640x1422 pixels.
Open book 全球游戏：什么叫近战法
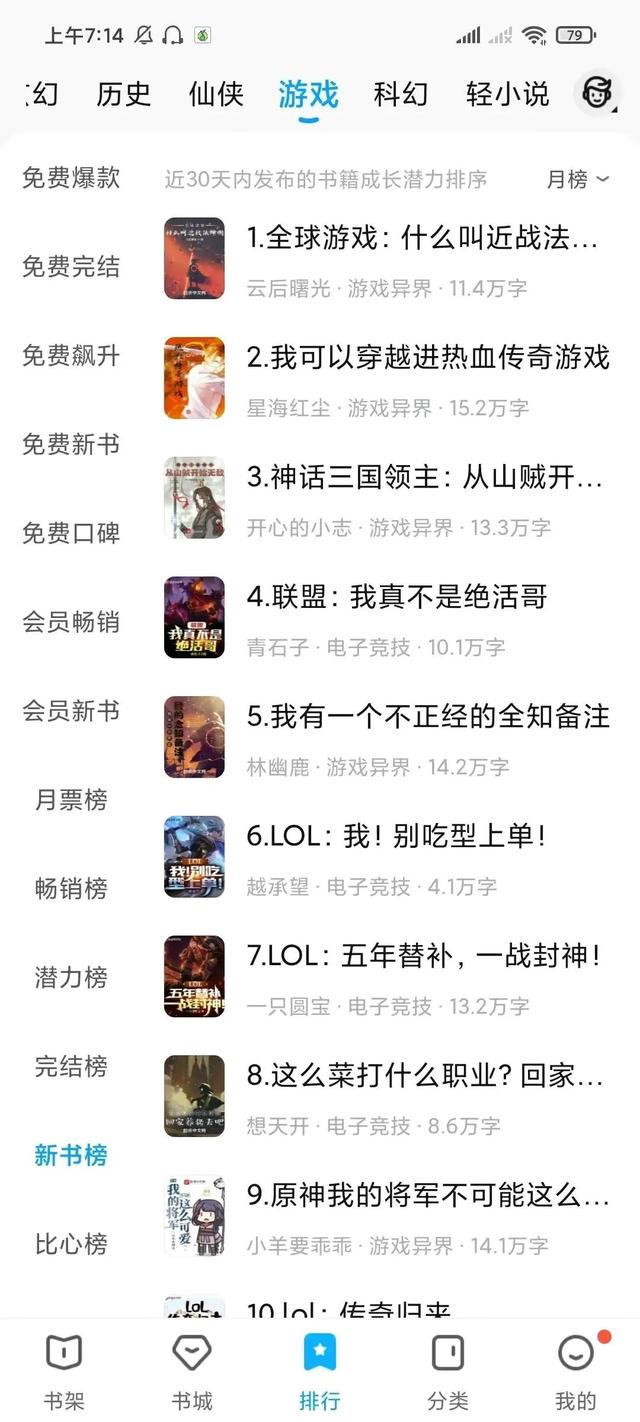[x=421, y=238]
